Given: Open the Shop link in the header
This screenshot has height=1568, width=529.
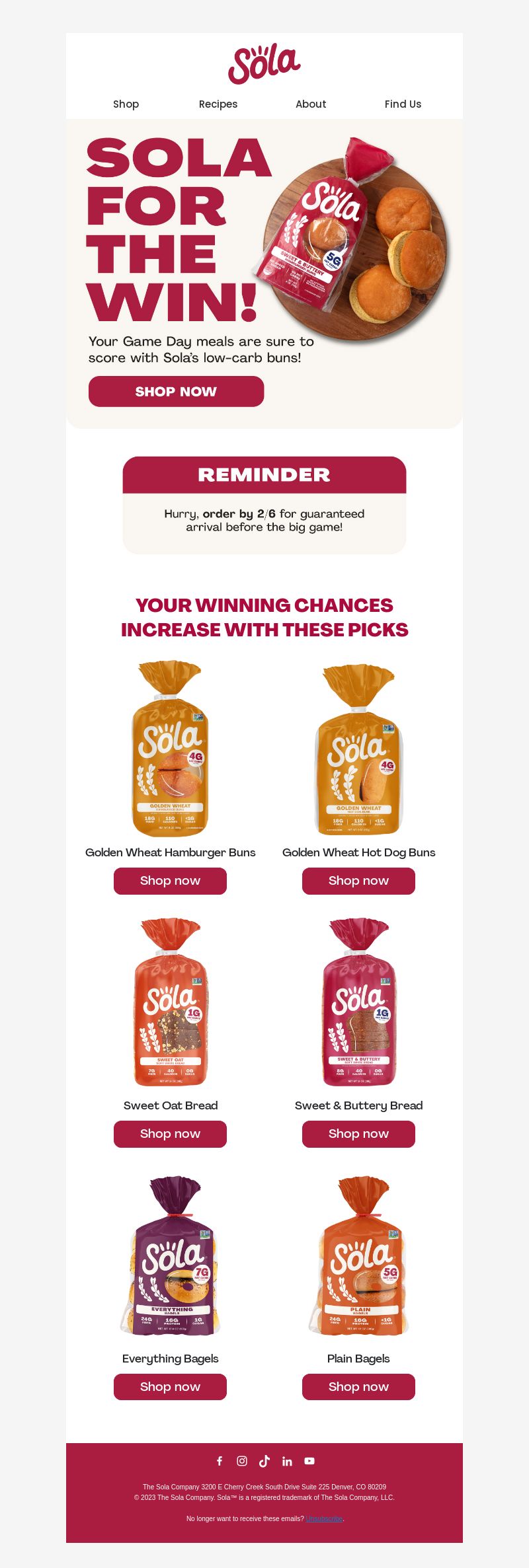Looking at the screenshot, I should 126,104.
